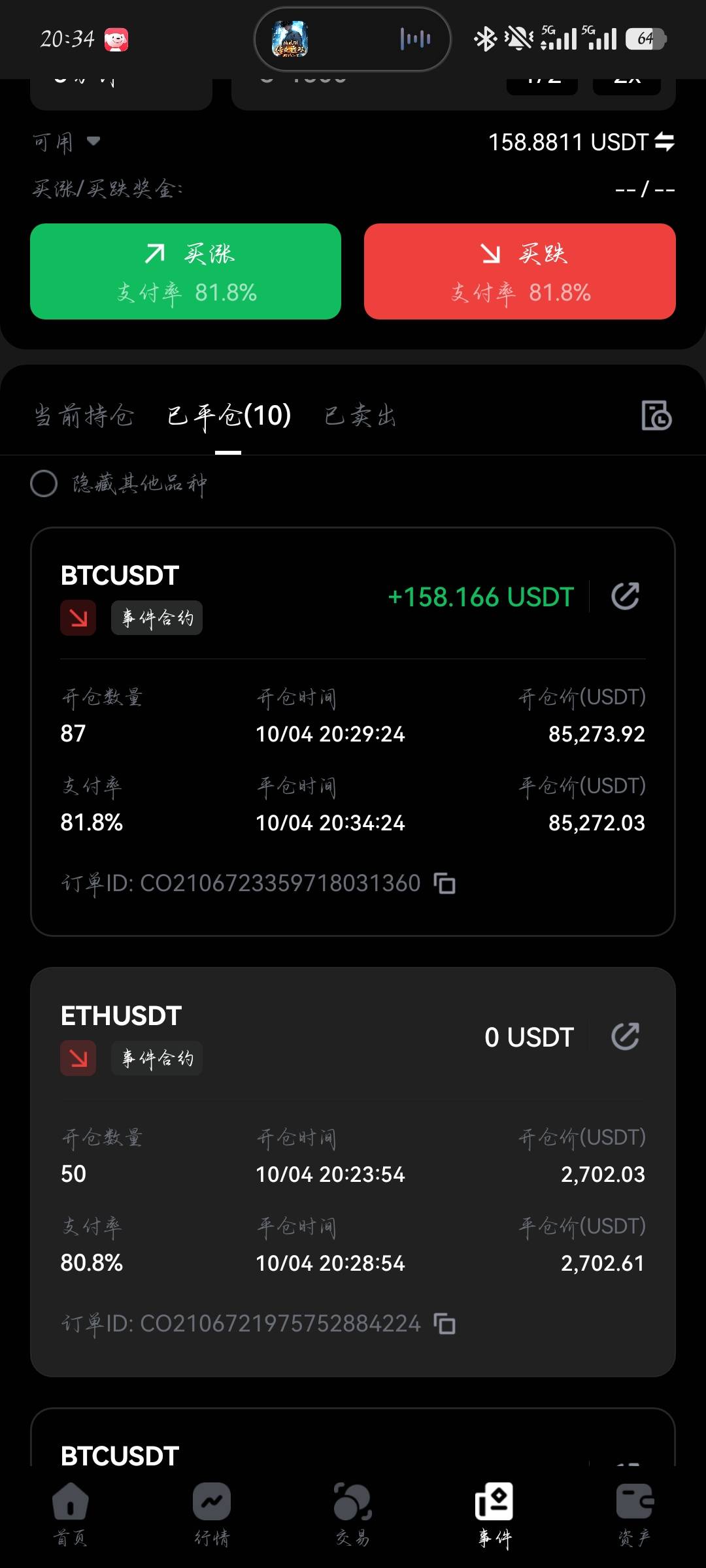Viewport: 706px width, 1568px height.
Task: Open the 可用 dropdown
Action: [x=66, y=142]
